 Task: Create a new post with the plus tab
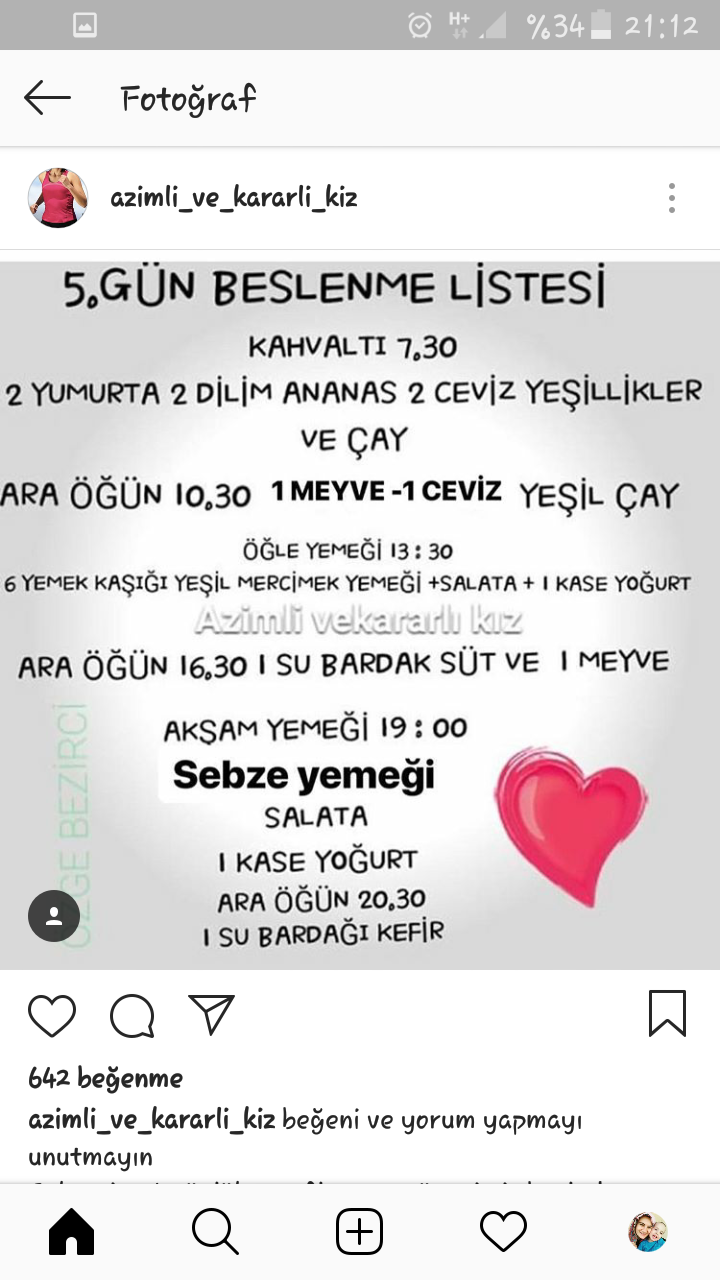click(359, 1232)
